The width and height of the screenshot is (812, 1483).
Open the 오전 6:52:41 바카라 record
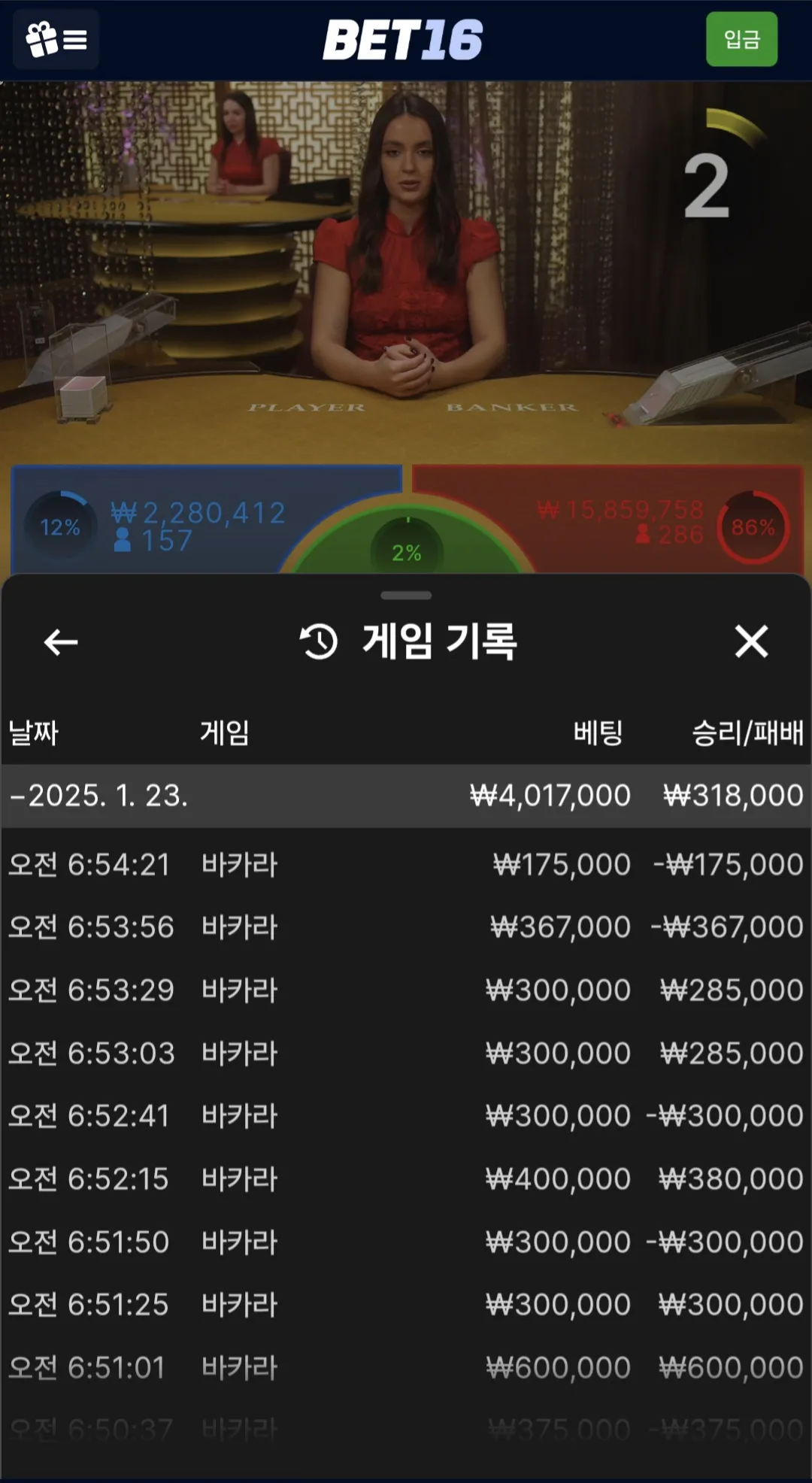pyautogui.click(x=406, y=1116)
